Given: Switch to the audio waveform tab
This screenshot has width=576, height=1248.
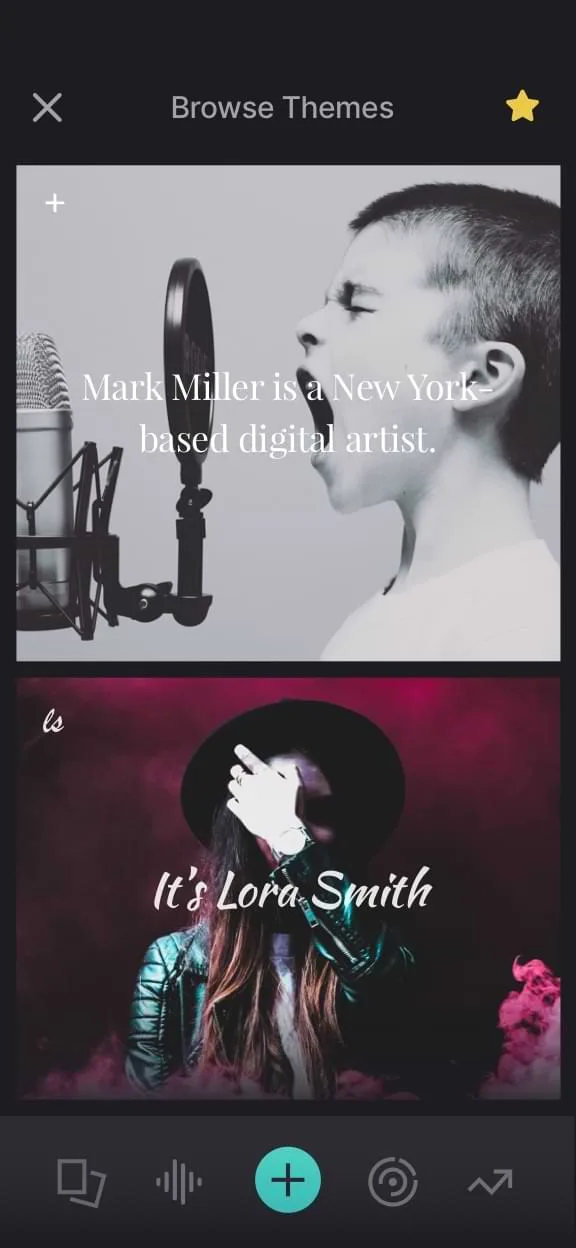Looking at the screenshot, I should click(179, 1183).
